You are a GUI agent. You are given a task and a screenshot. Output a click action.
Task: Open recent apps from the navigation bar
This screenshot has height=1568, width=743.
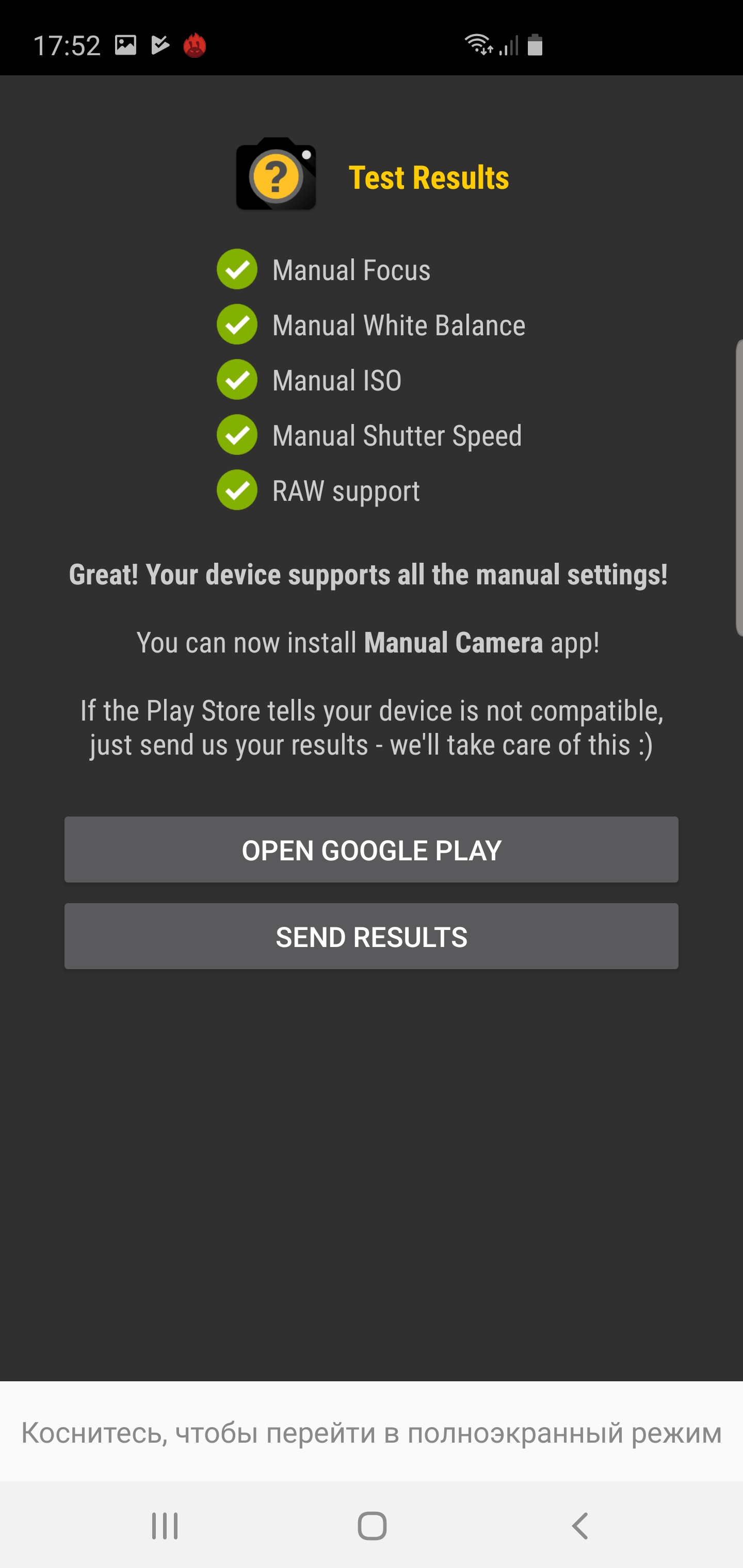165,1525
